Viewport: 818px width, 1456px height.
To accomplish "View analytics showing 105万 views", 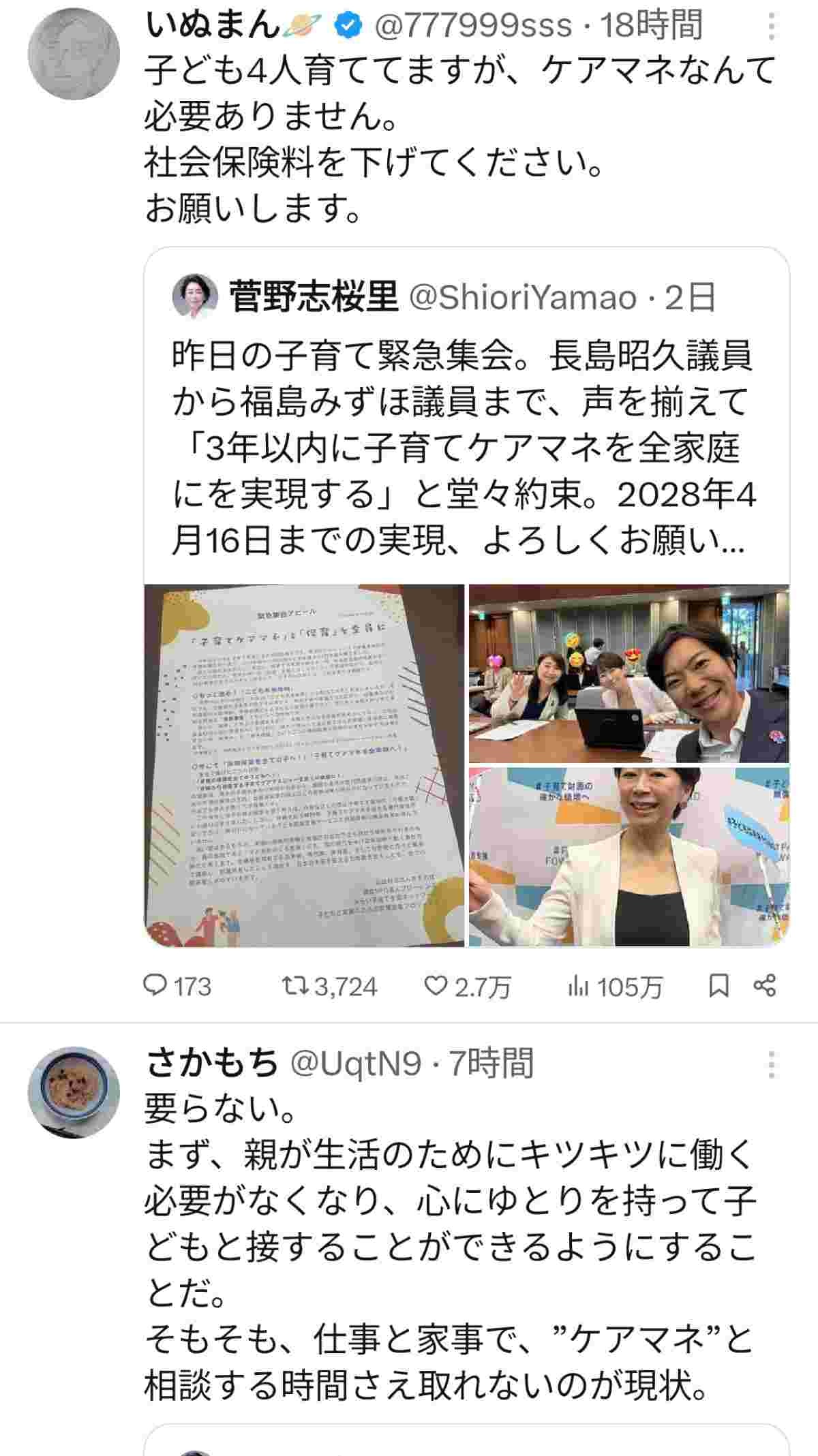I will click(615, 986).
